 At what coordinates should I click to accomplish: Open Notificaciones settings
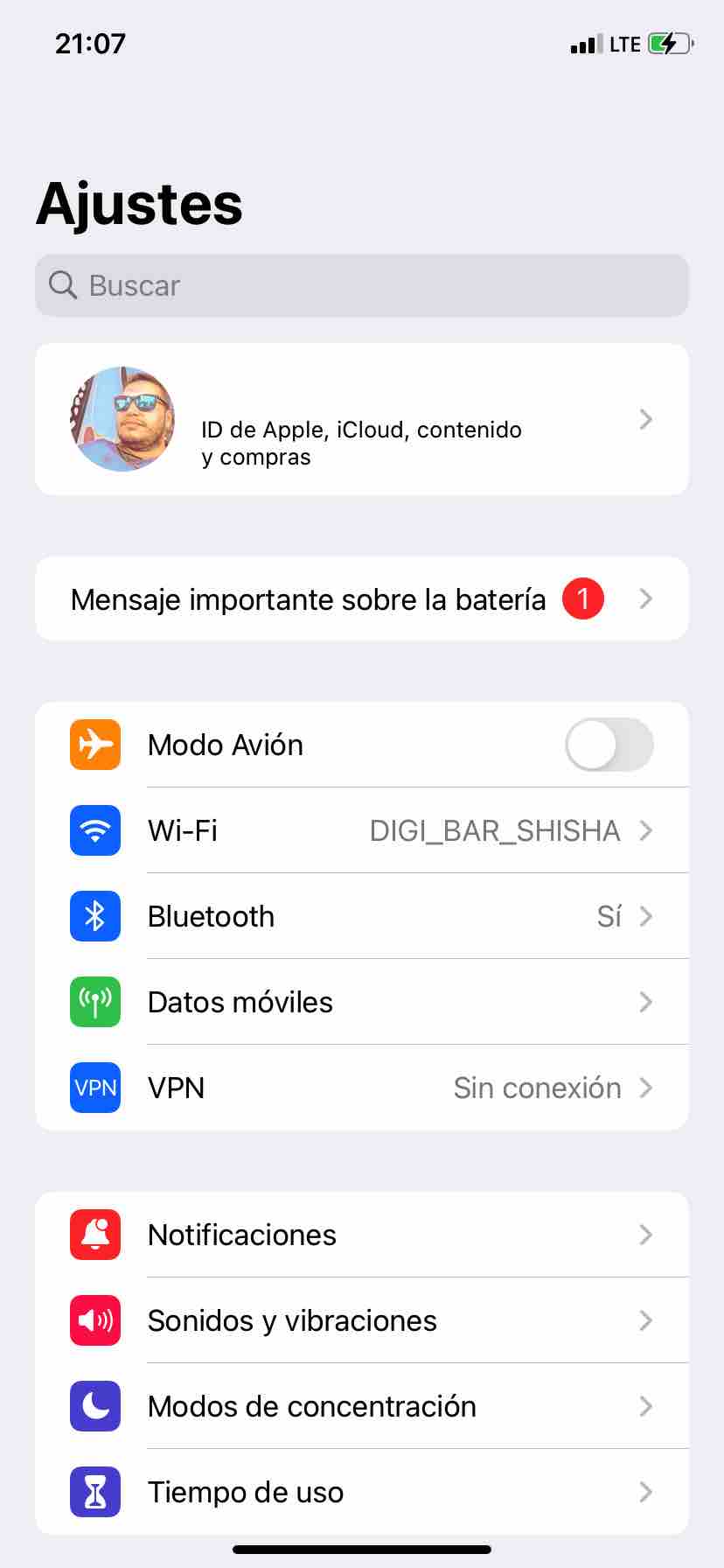point(362,1235)
